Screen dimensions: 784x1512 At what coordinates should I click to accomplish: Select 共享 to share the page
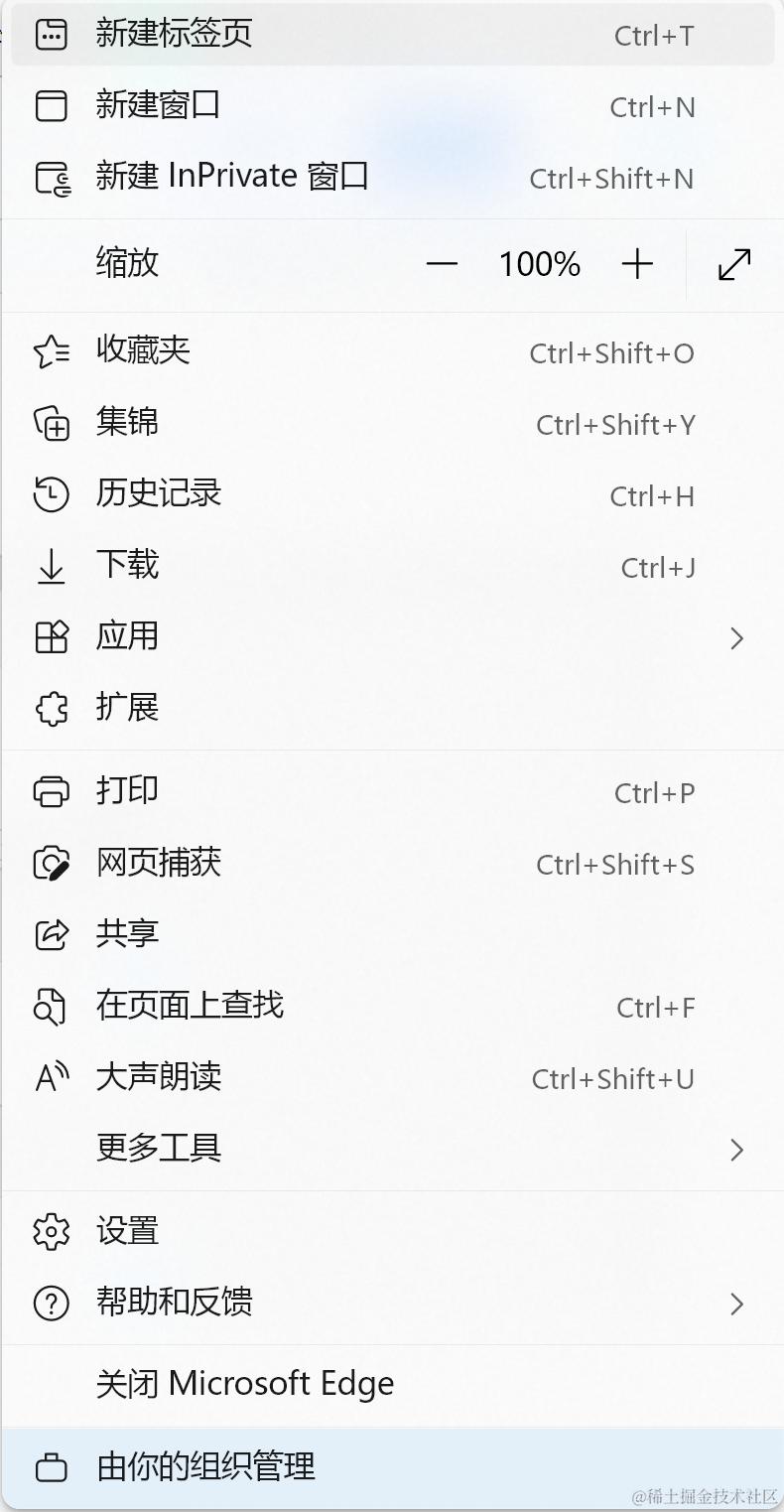coord(127,934)
